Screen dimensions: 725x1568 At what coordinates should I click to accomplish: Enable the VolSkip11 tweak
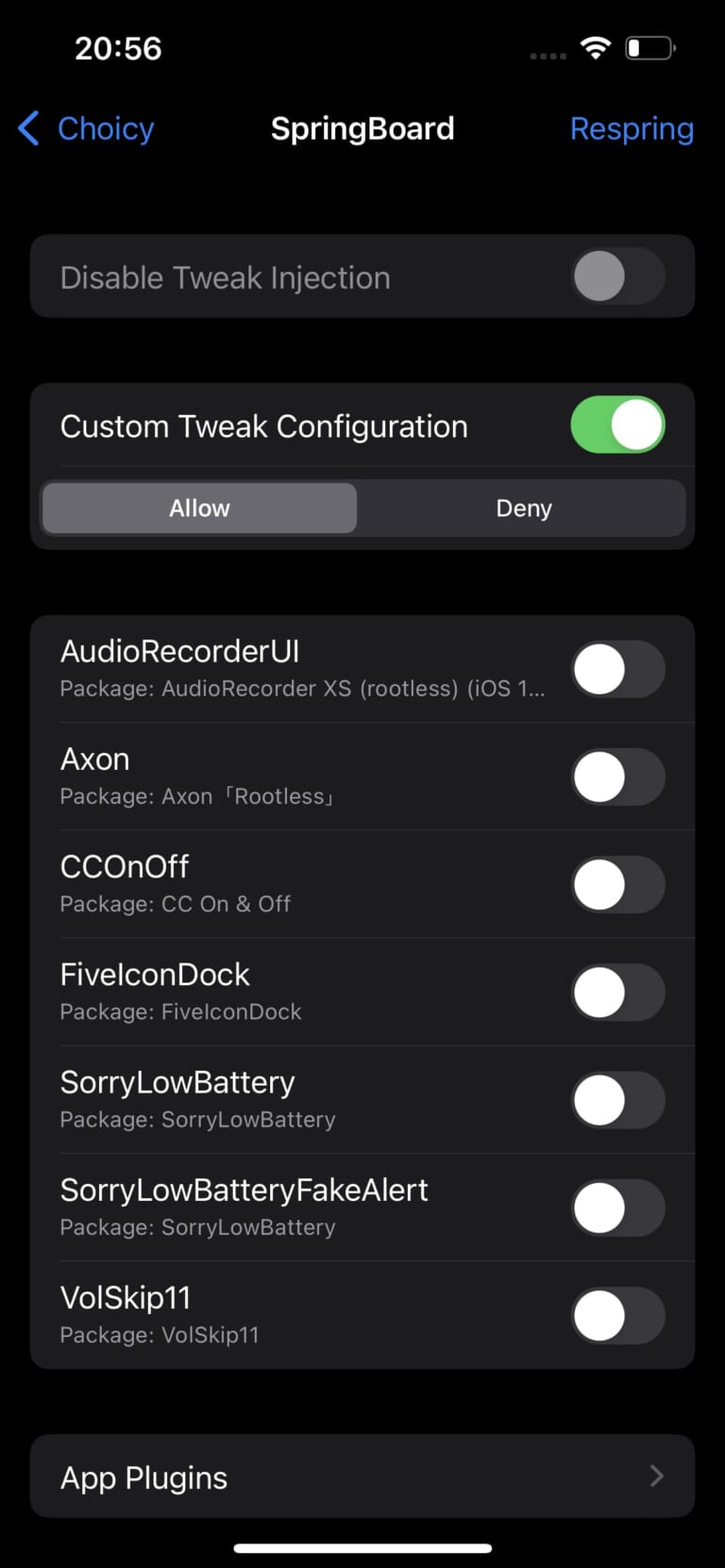(617, 1314)
